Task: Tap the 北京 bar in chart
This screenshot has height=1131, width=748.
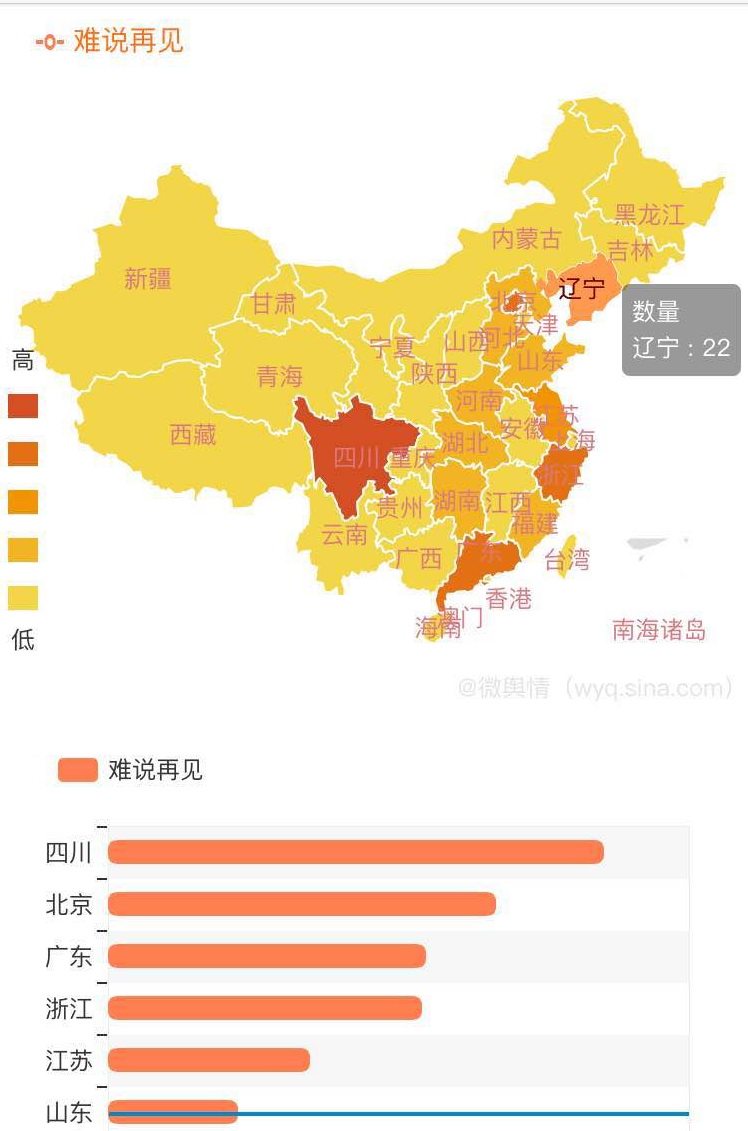Action: pos(301,904)
